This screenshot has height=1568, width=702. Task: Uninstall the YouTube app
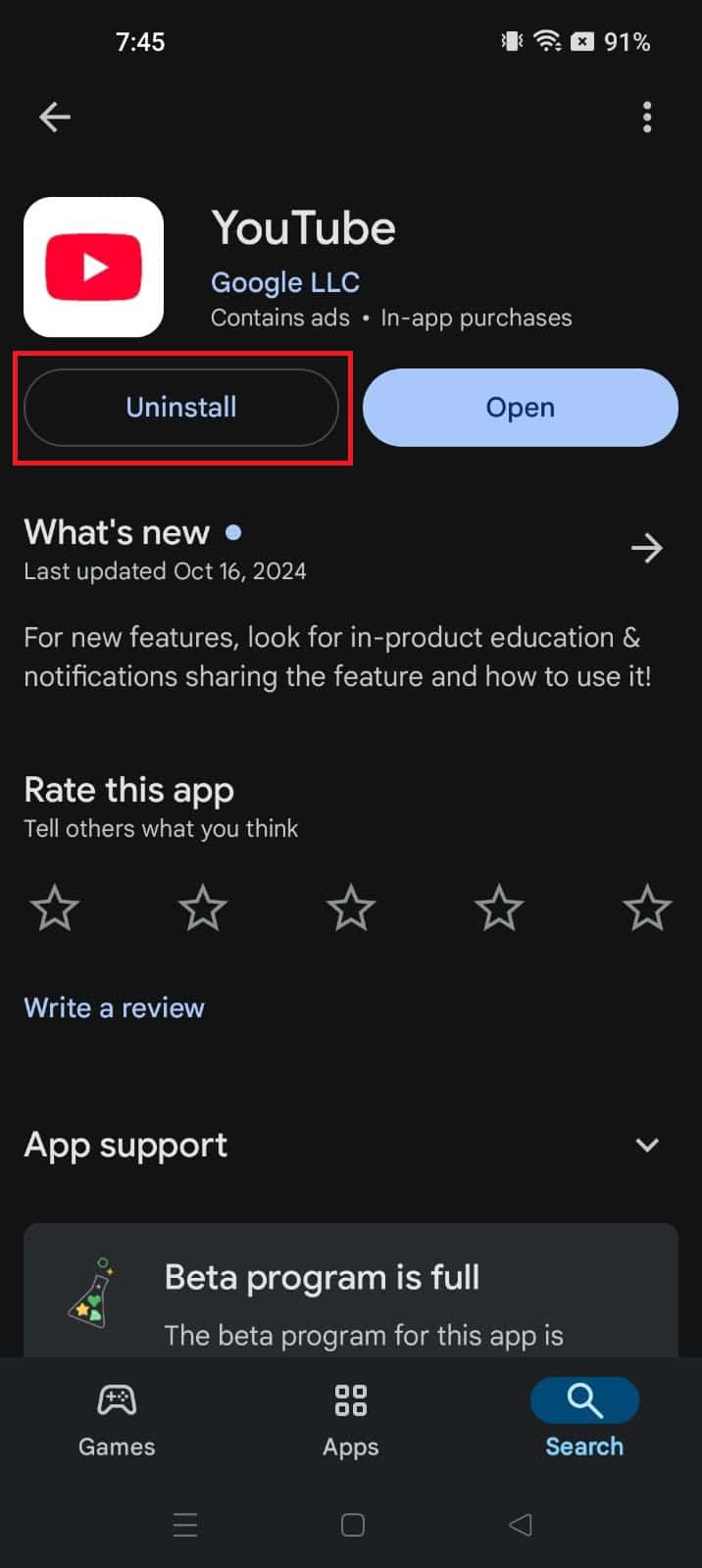click(x=181, y=408)
